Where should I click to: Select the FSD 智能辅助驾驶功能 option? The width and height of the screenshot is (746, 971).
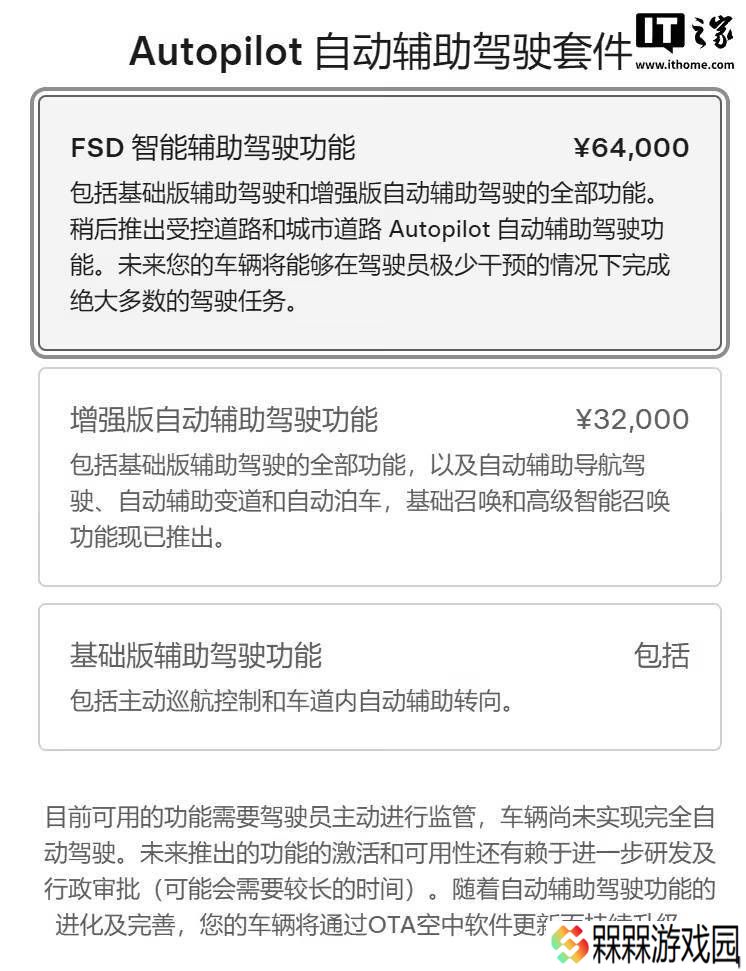click(379, 223)
